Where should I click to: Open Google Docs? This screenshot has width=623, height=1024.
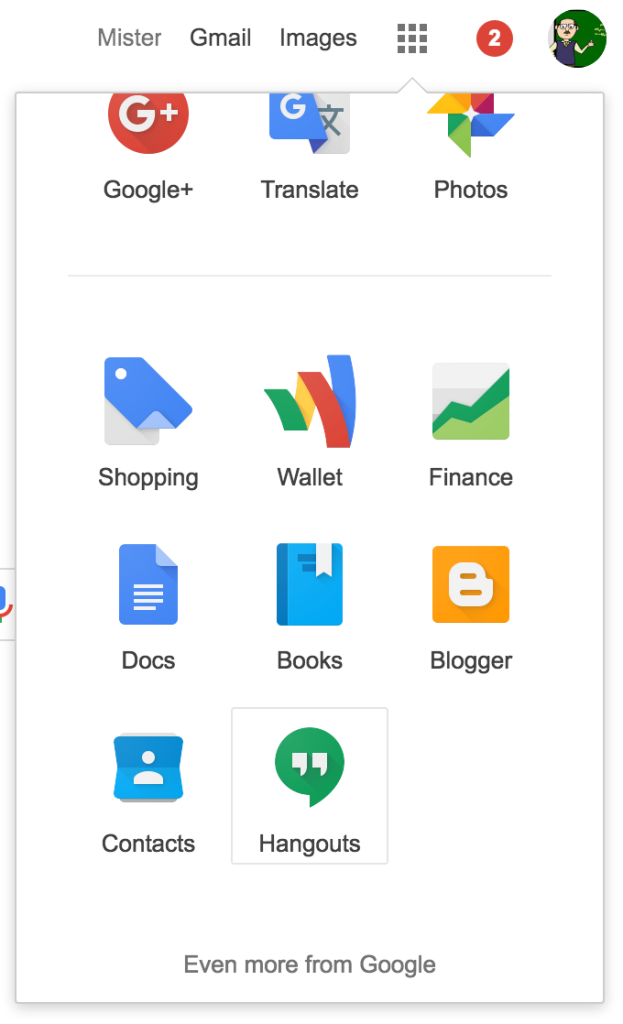click(148, 606)
